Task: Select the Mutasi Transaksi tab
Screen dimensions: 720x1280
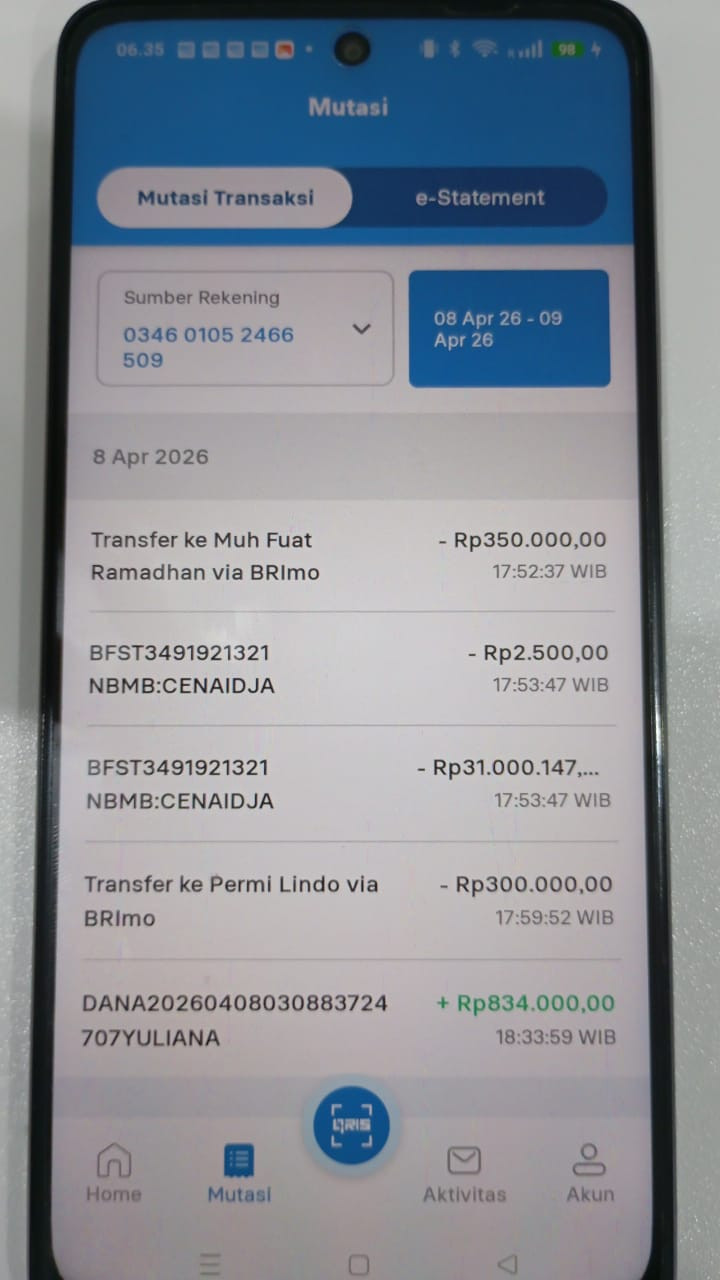Action: click(x=225, y=197)
